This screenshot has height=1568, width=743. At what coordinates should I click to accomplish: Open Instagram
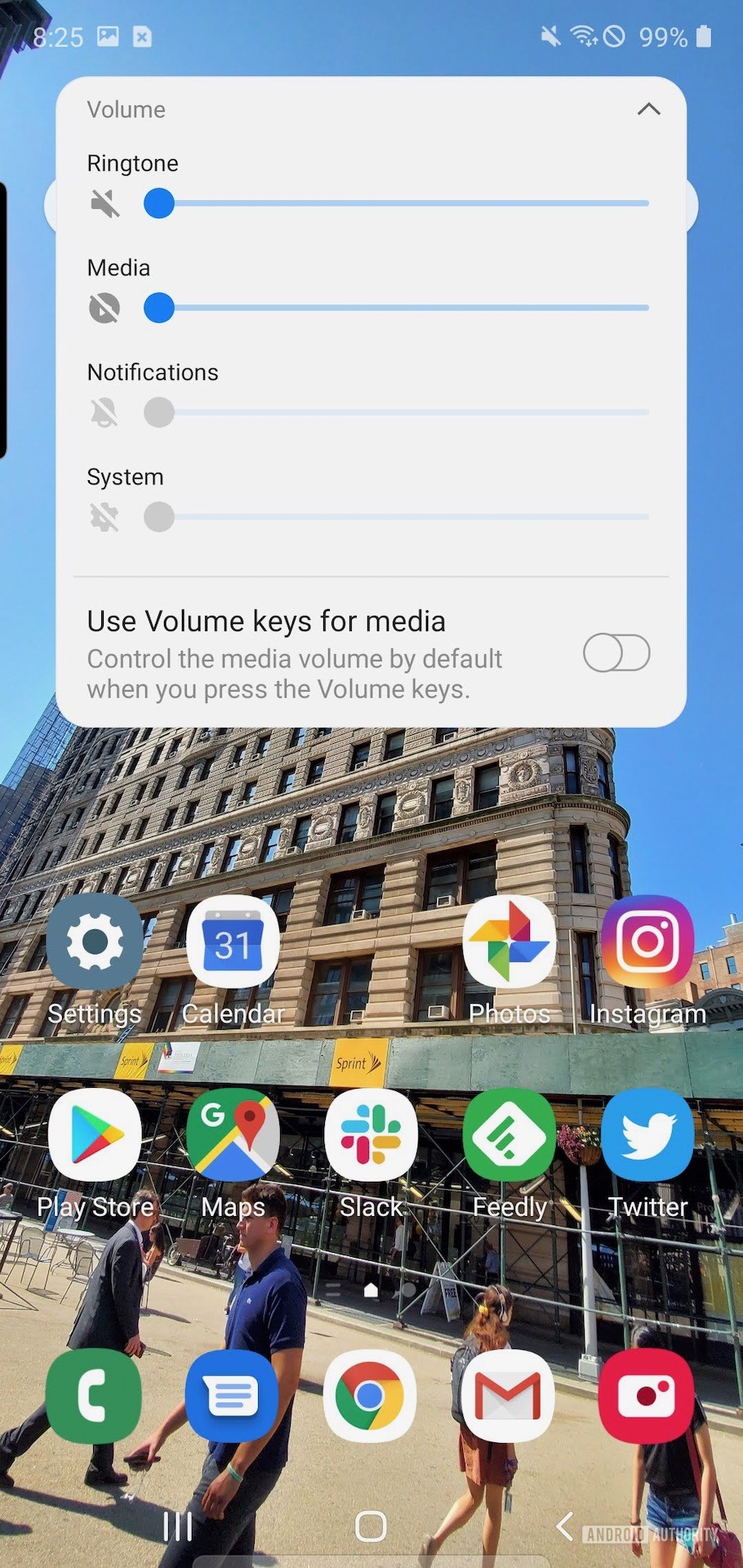pos(647,943)
